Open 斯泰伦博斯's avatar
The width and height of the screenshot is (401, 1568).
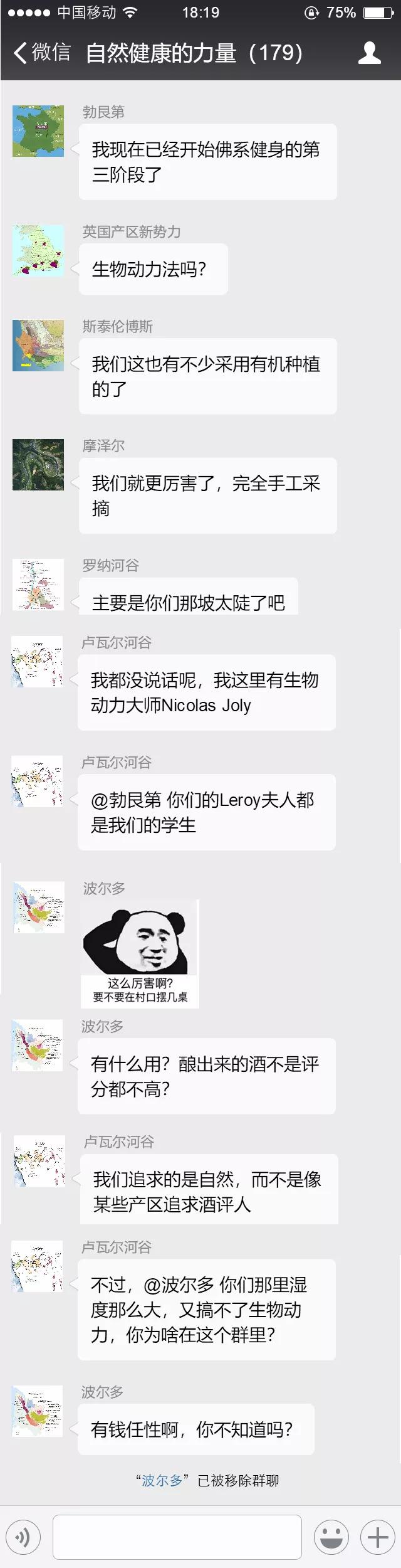38,346
